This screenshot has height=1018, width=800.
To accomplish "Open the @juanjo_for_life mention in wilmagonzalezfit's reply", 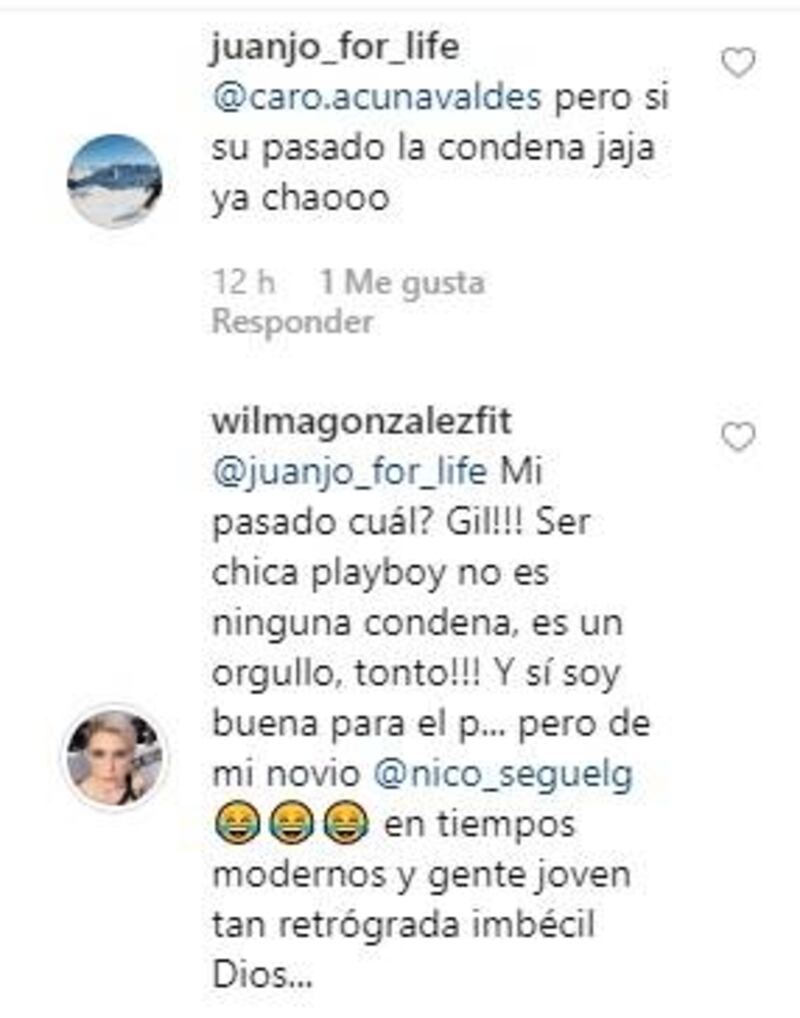I will point(349,469).
